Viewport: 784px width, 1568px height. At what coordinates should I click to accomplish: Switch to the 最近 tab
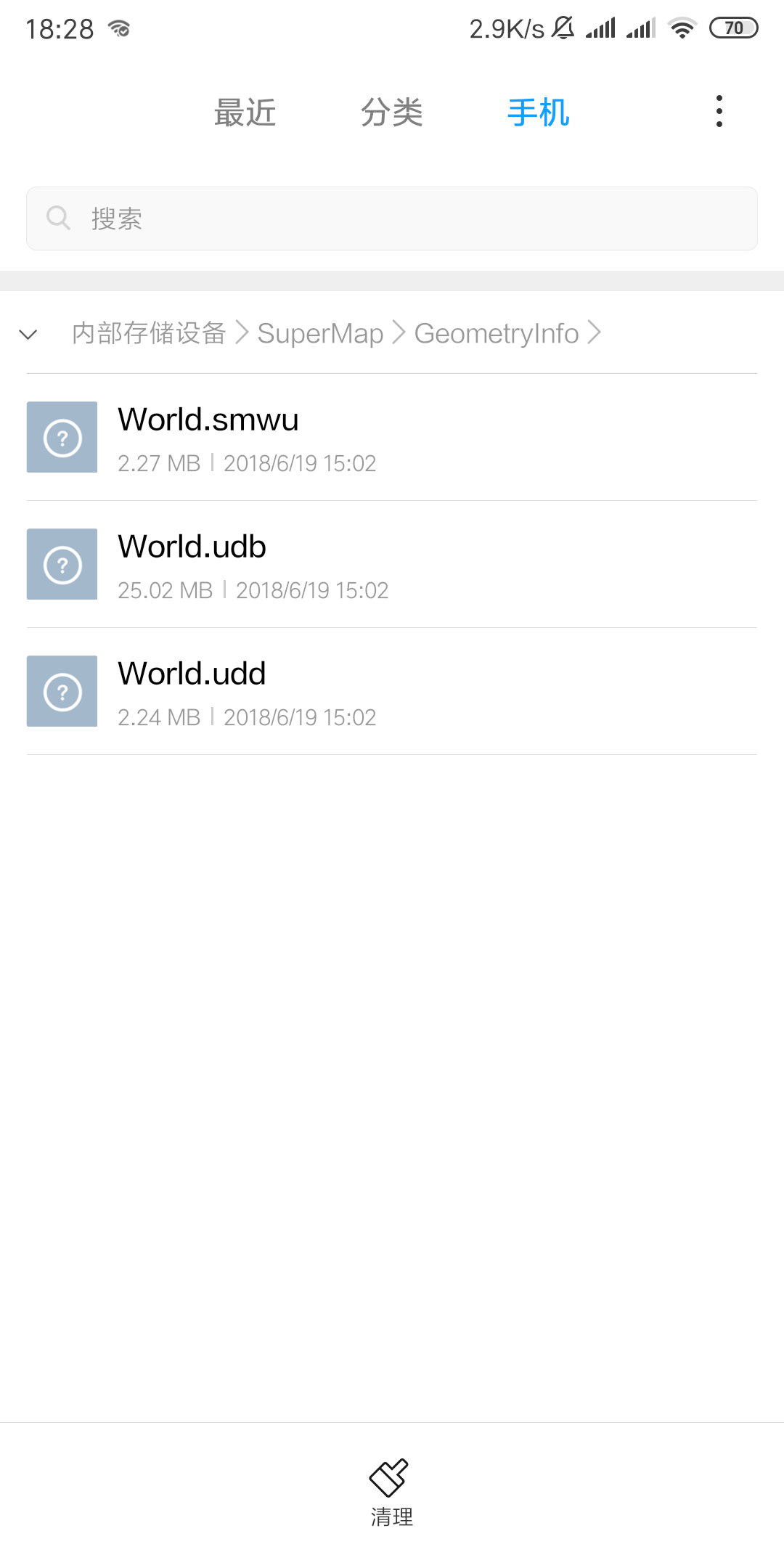coord(245,113)
